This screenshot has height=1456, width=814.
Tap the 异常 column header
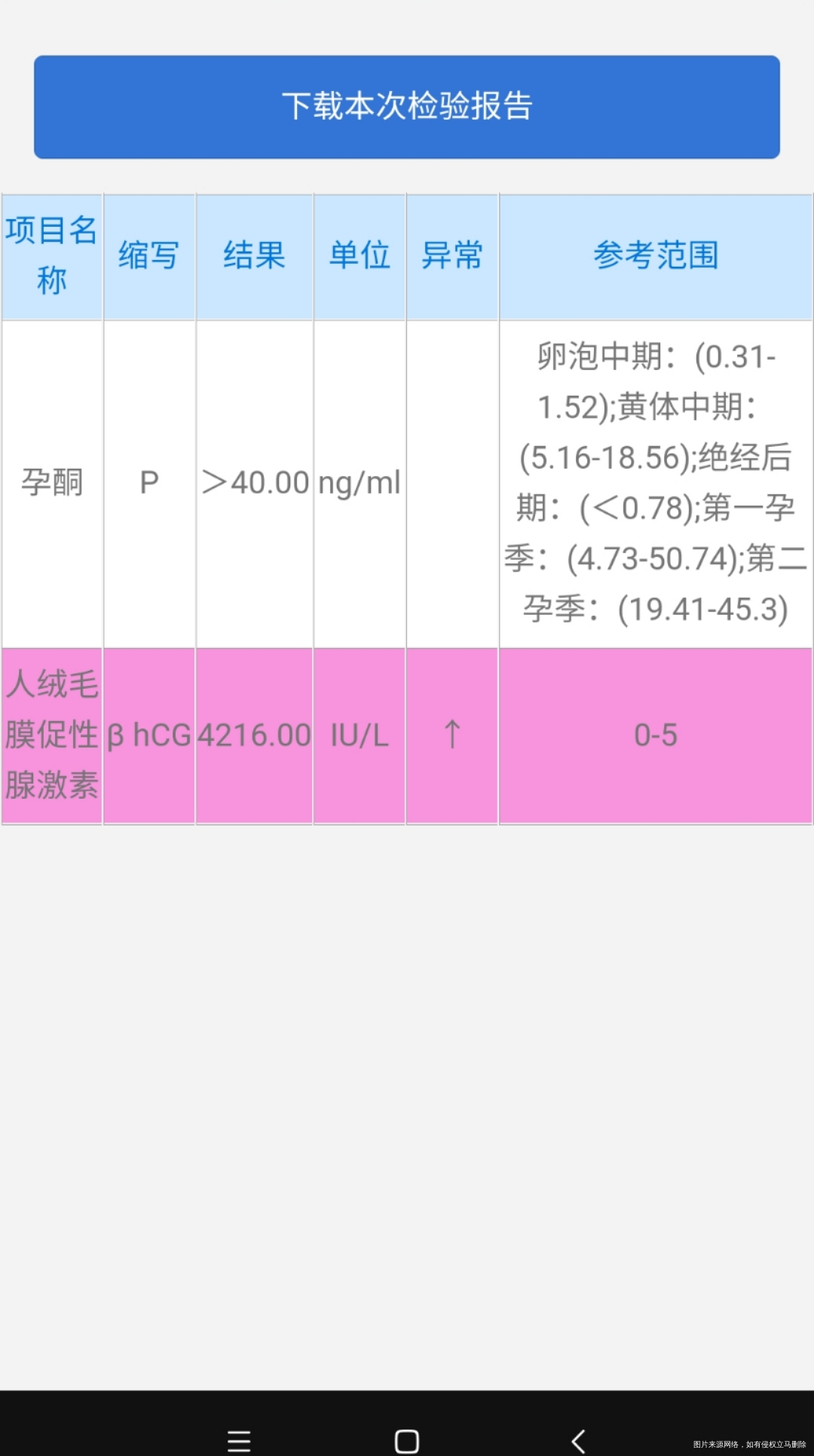(x=451, y=256)
